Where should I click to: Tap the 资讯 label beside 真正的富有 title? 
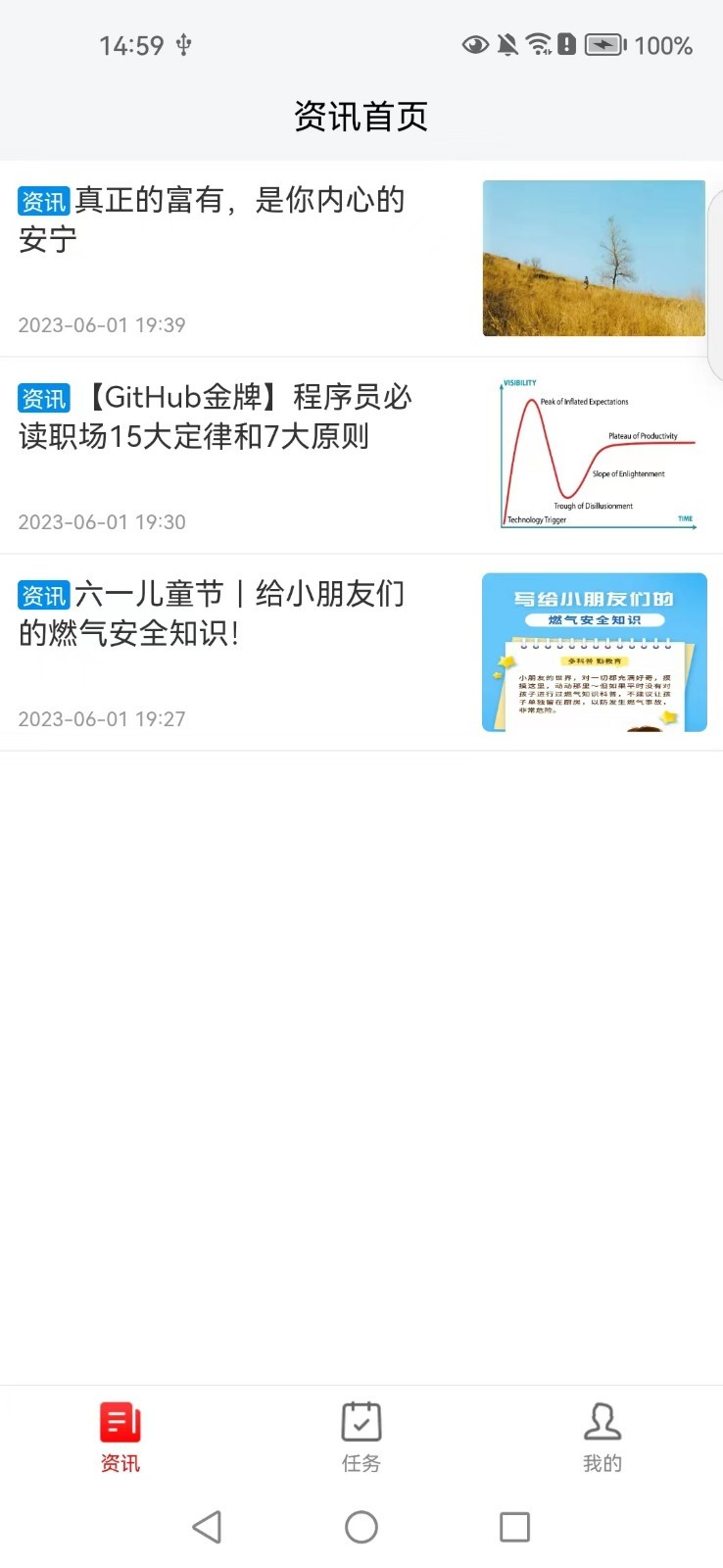click(42, 201)
